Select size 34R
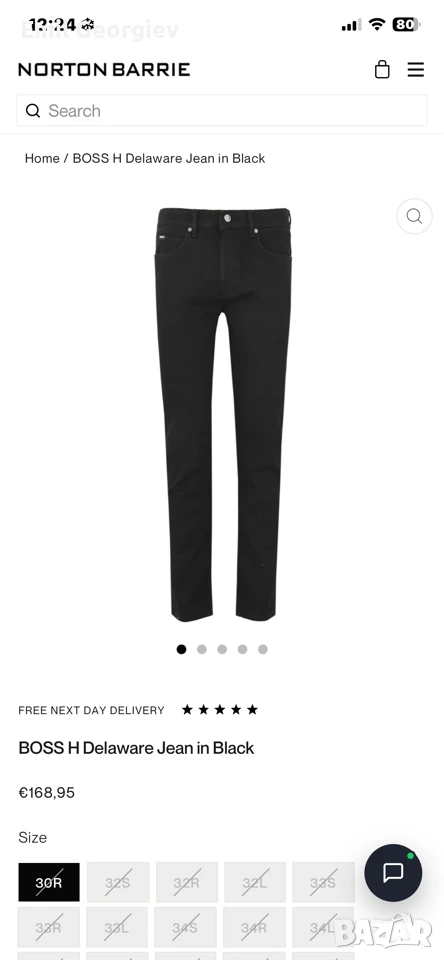This screenshot has height=960, width=444. 254,928
